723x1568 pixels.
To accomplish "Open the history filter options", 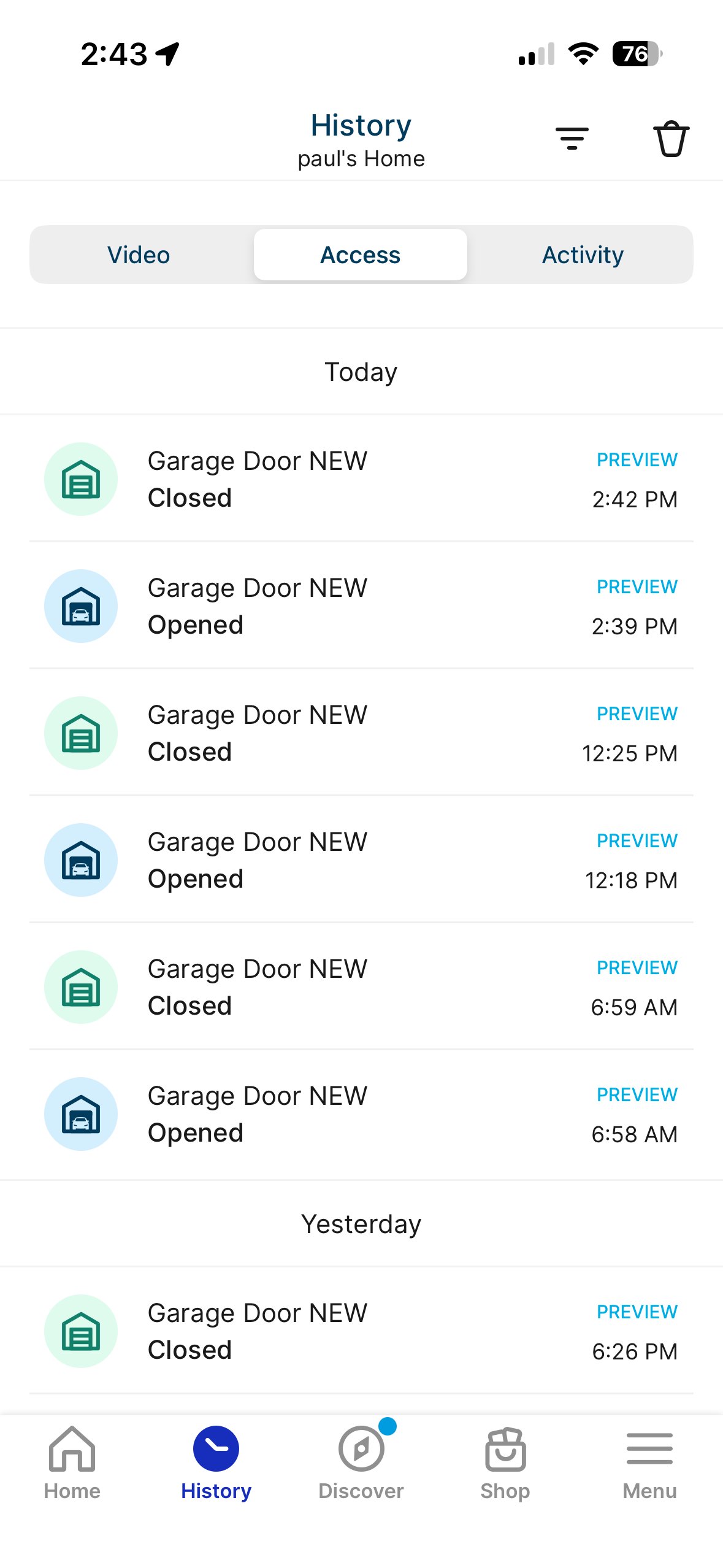I will pyautogui.click(x=572, y=138).
